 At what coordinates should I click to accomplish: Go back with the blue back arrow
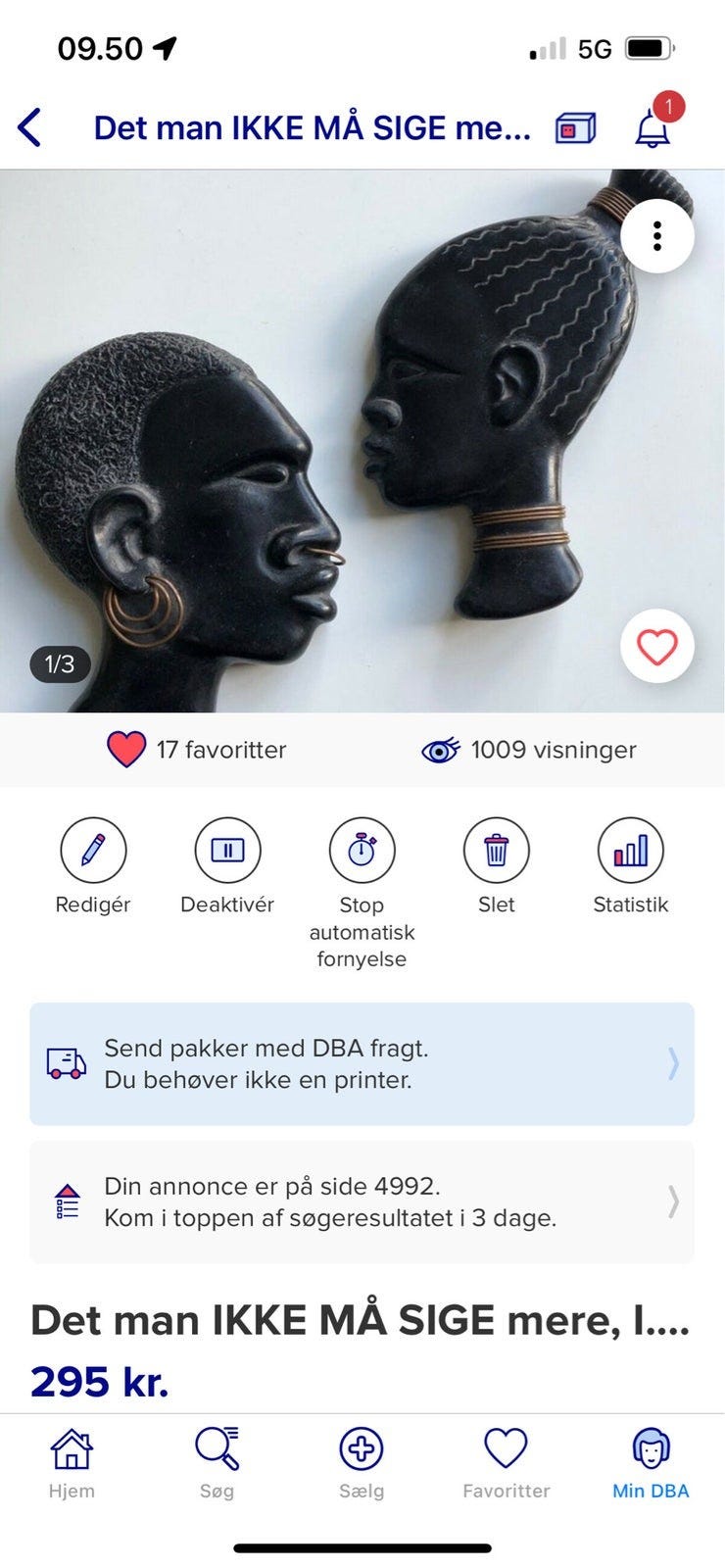(29, 127)
